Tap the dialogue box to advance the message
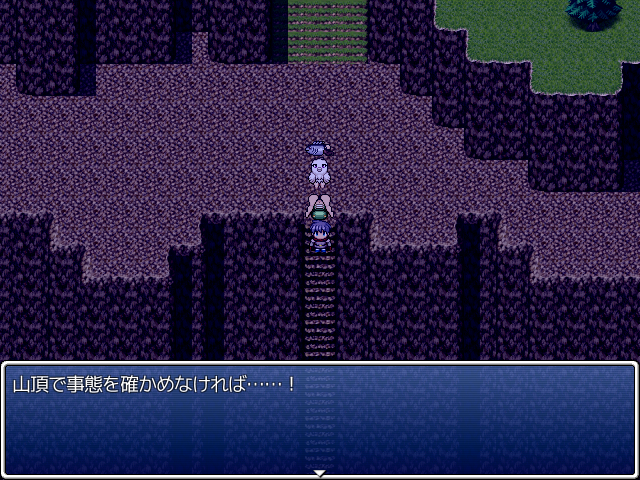 [320, 420]
